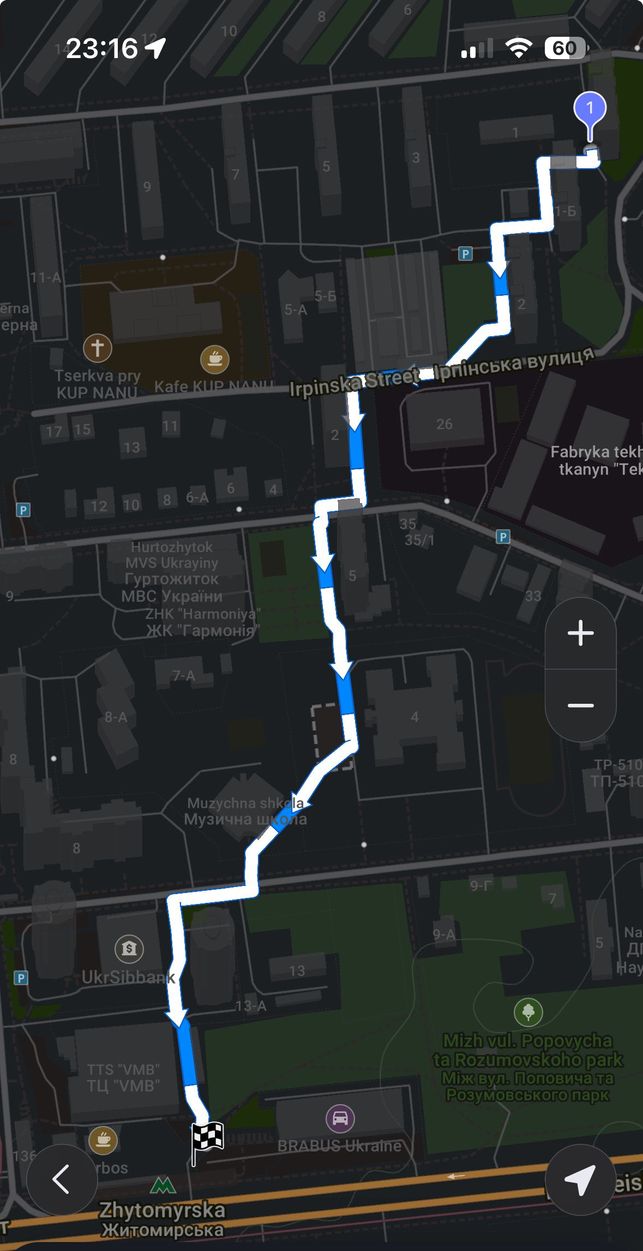Open the Tserkva pry KUP NANU marker
643x1251 pixels.
[x=98, y=348]
